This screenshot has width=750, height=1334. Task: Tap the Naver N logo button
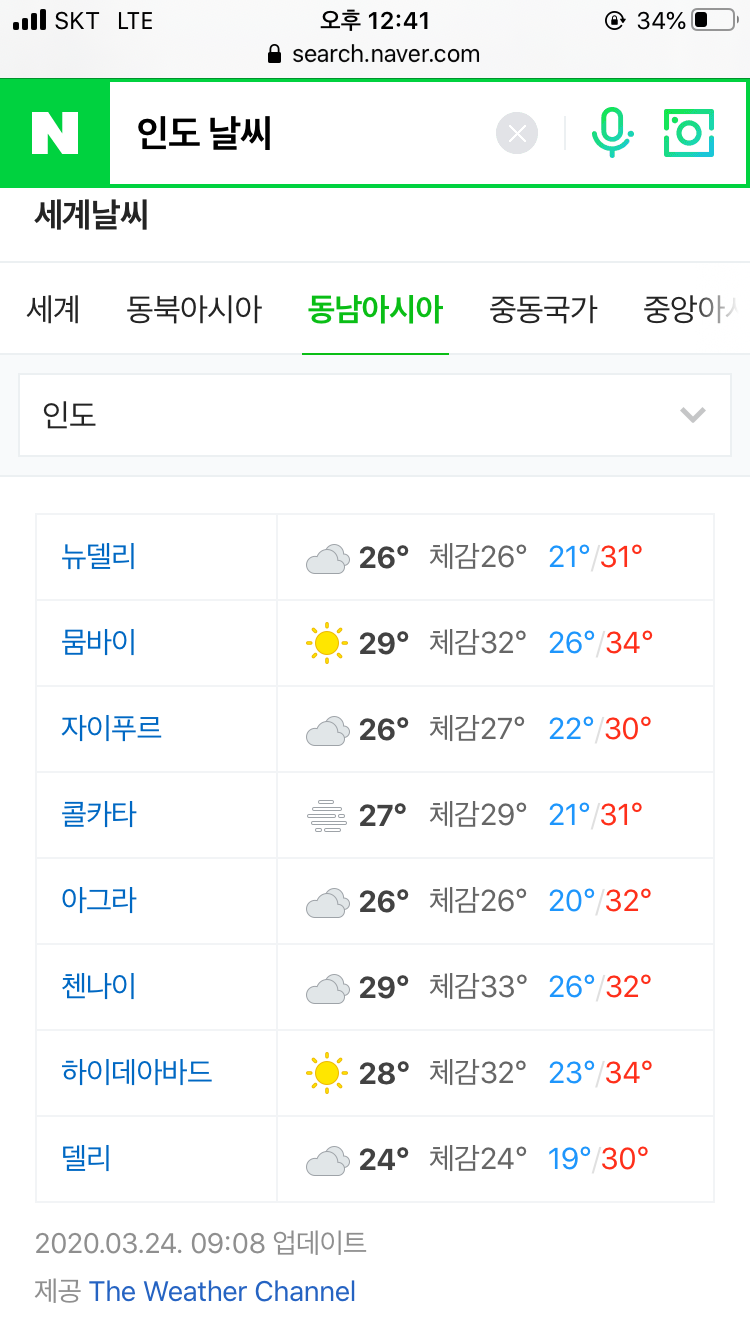55,133
